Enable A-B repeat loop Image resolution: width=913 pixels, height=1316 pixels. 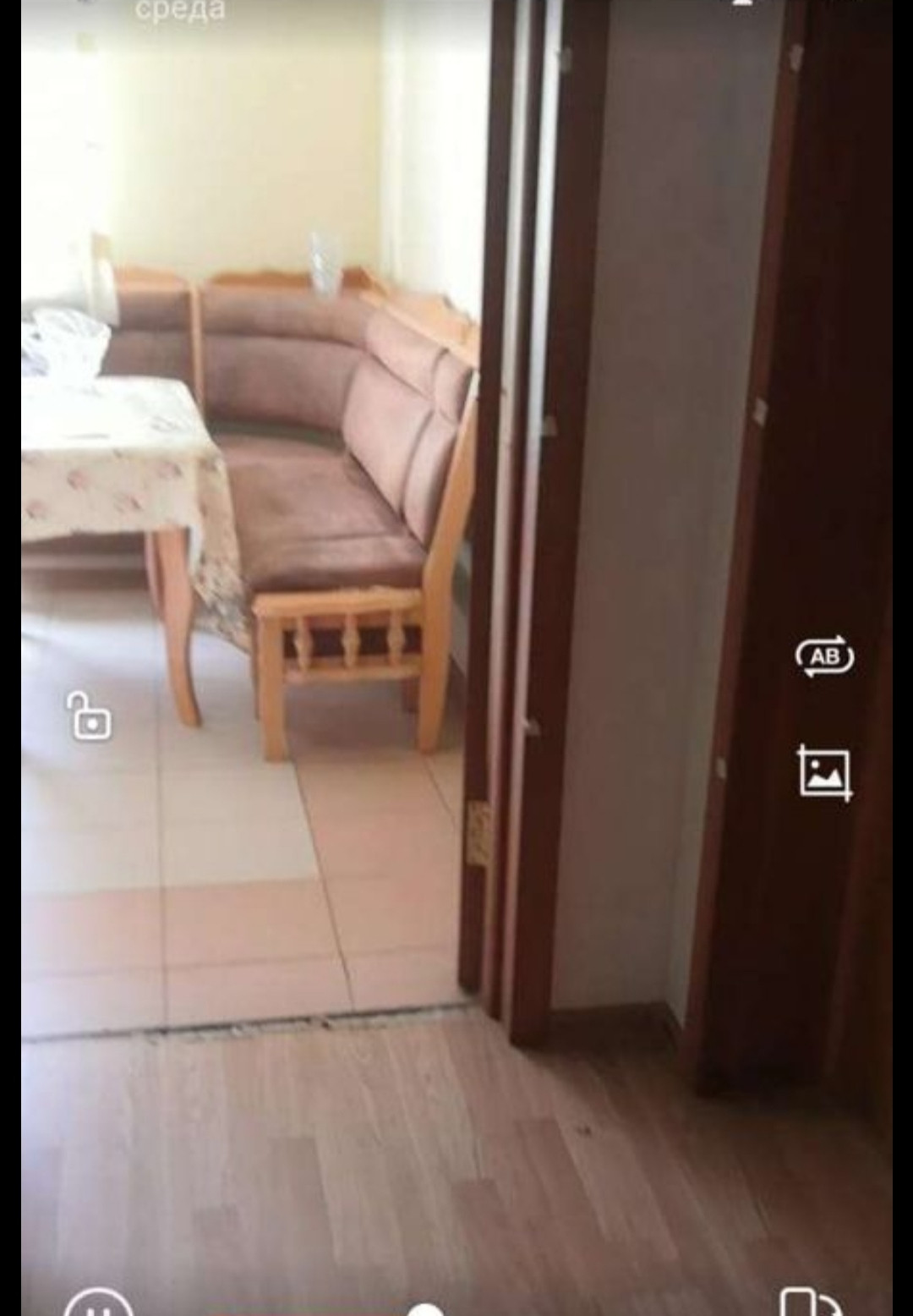coord(824,656)
